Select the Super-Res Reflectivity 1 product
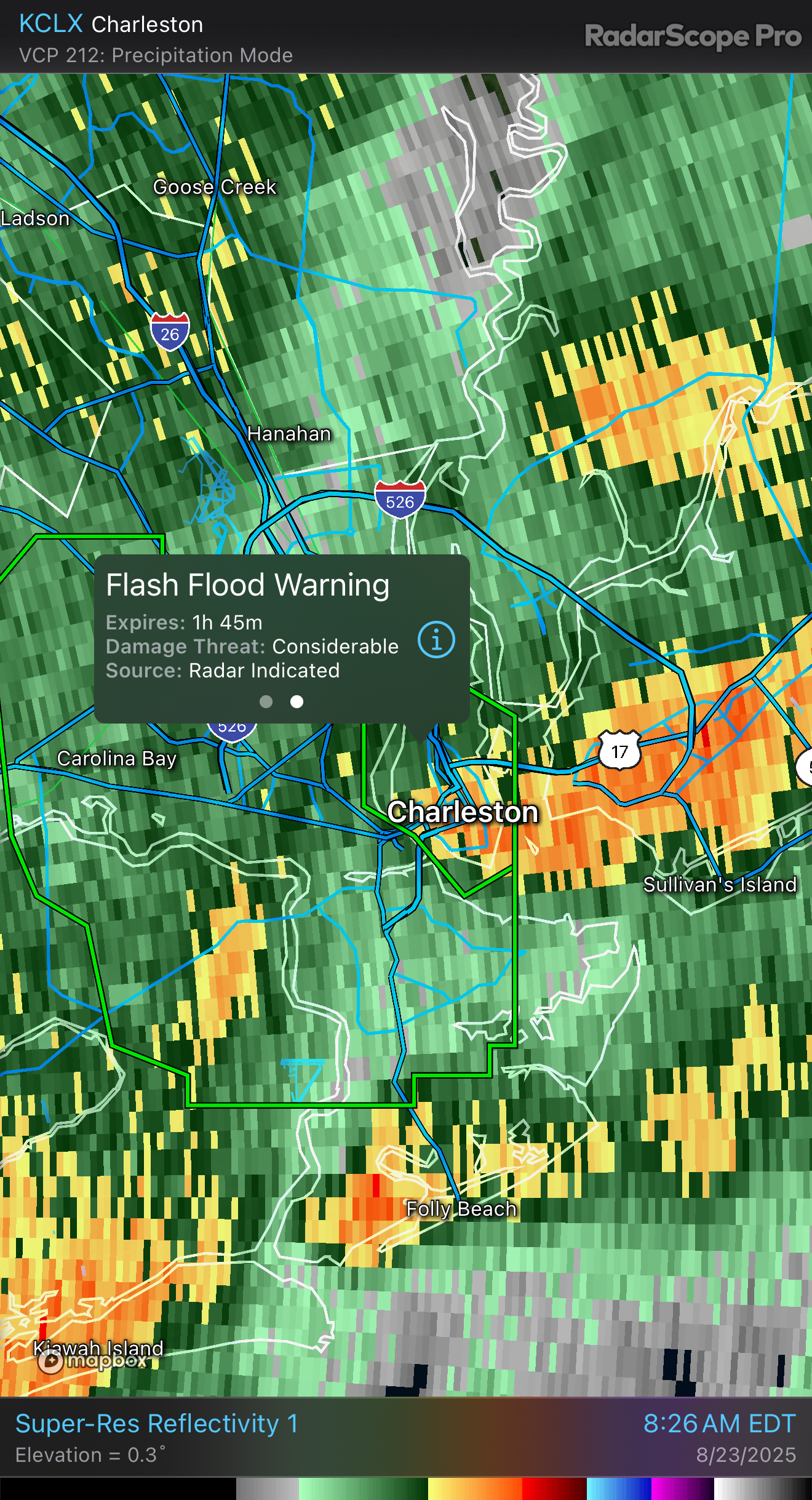 [x=157, y=1424]
